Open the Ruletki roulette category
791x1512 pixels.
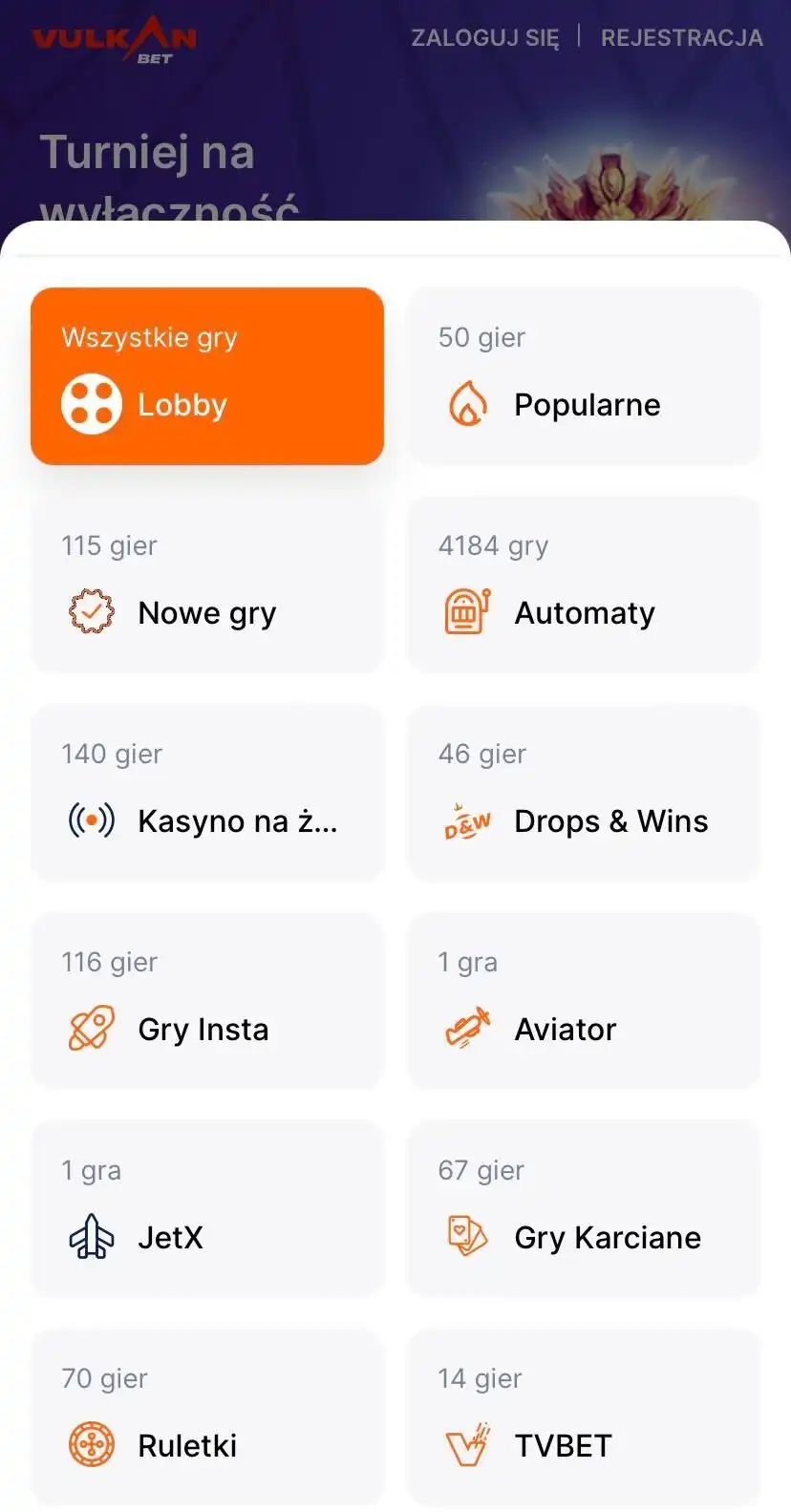[x=207, y=1417]
